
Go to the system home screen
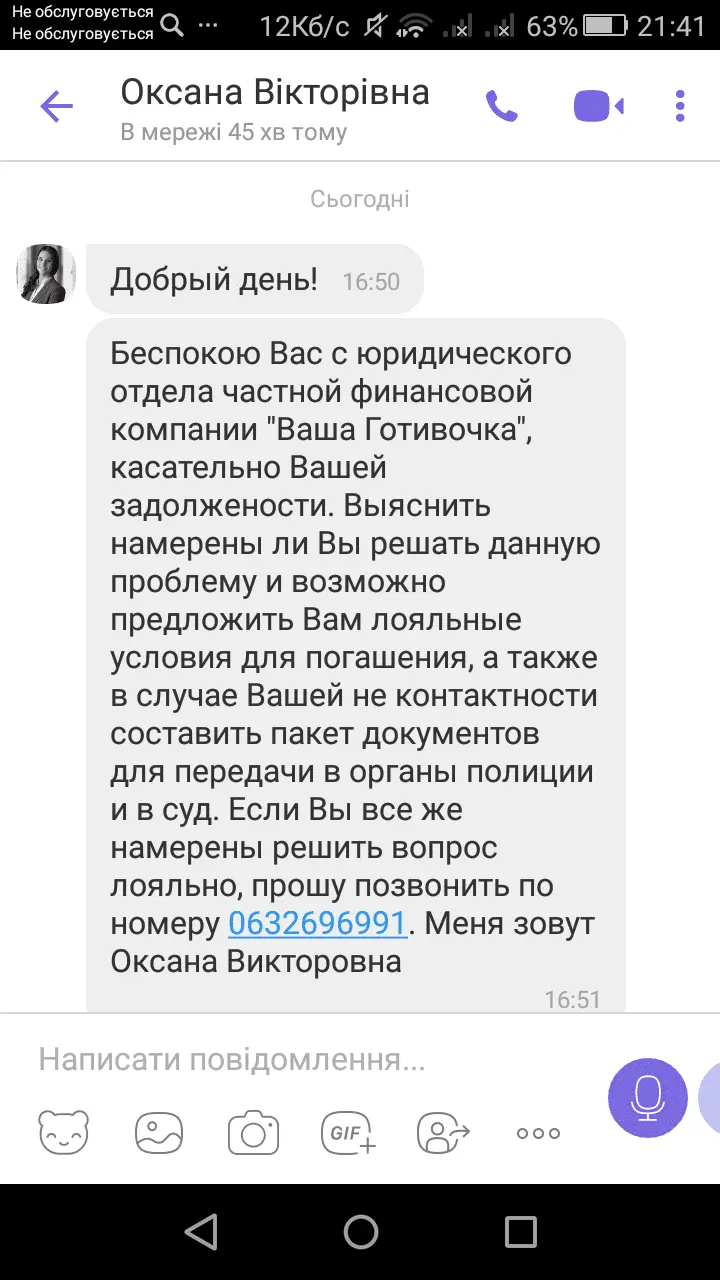tap(360, 1231)
